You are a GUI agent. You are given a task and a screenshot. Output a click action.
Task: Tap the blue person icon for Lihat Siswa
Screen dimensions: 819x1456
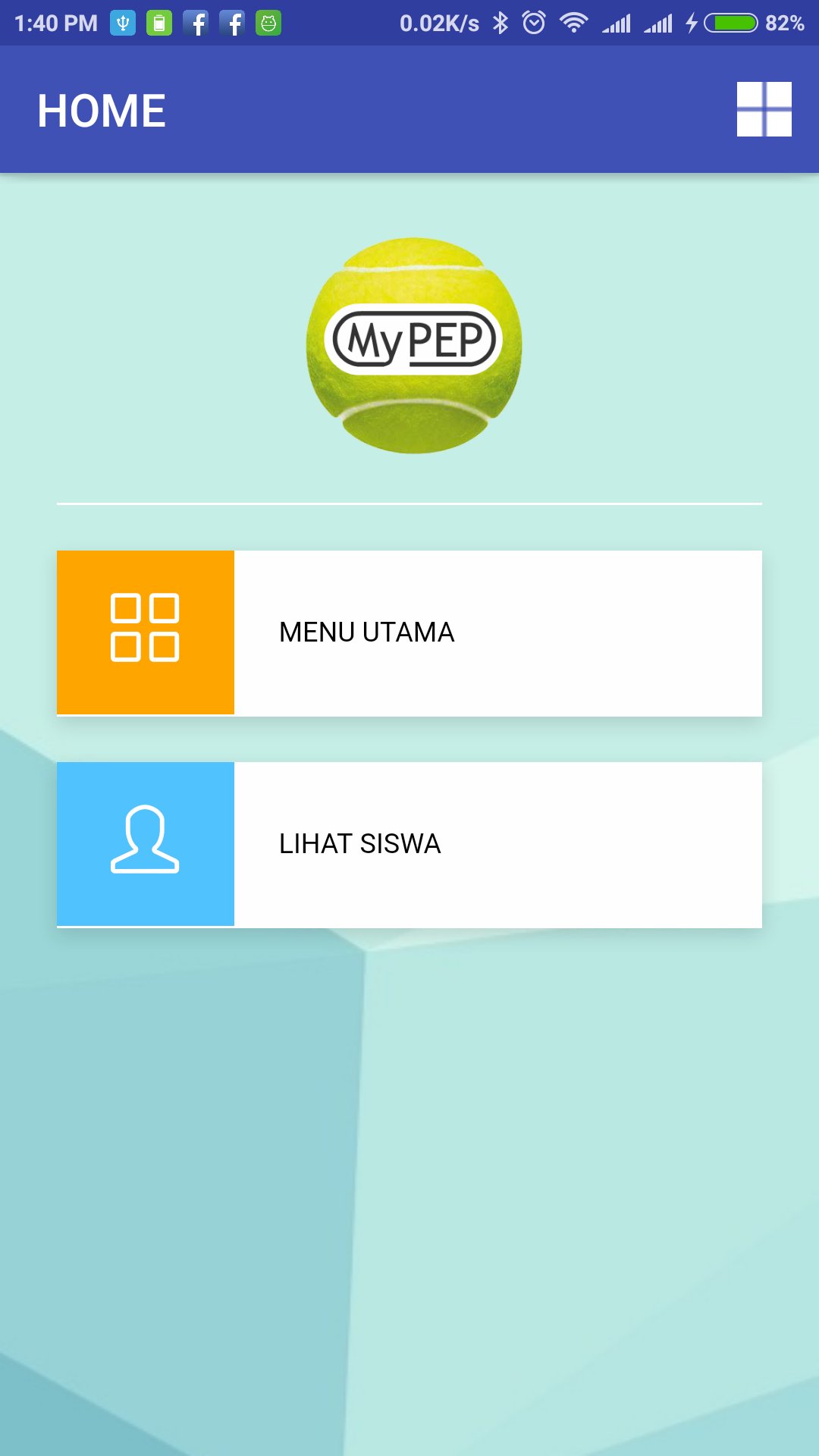pos(146,843)
